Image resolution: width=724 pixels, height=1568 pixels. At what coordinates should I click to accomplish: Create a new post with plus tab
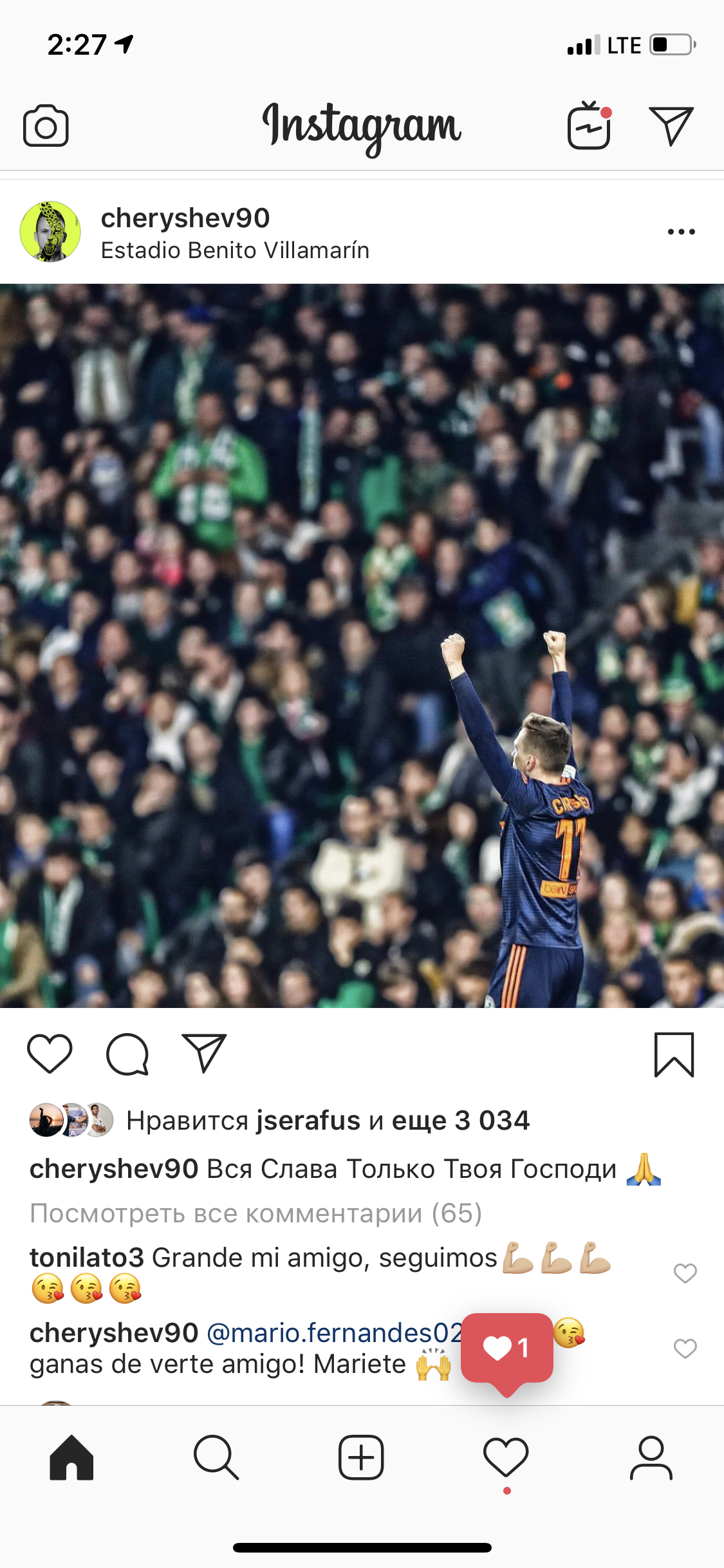361,1457
